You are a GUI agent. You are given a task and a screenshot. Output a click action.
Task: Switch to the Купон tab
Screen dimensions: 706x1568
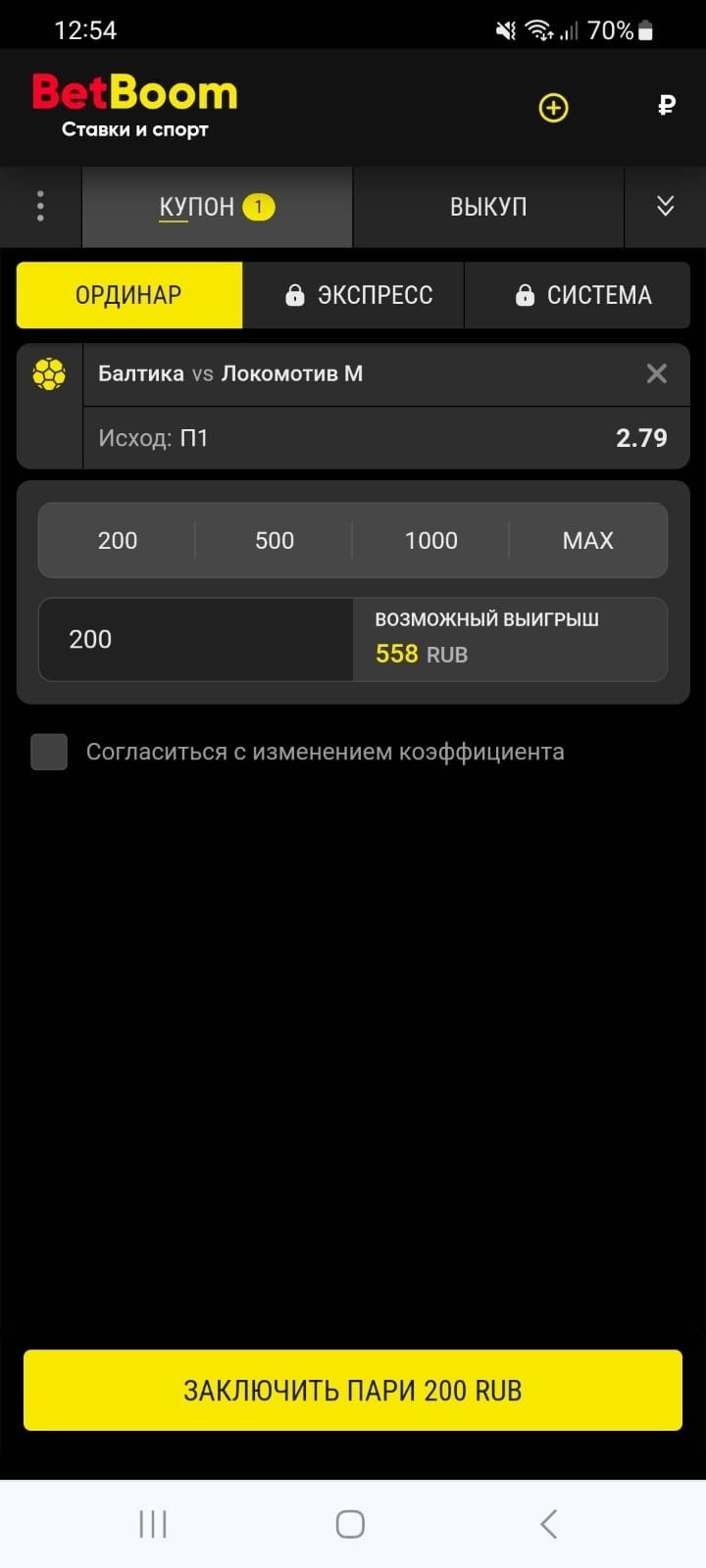(x=217, y=207)
